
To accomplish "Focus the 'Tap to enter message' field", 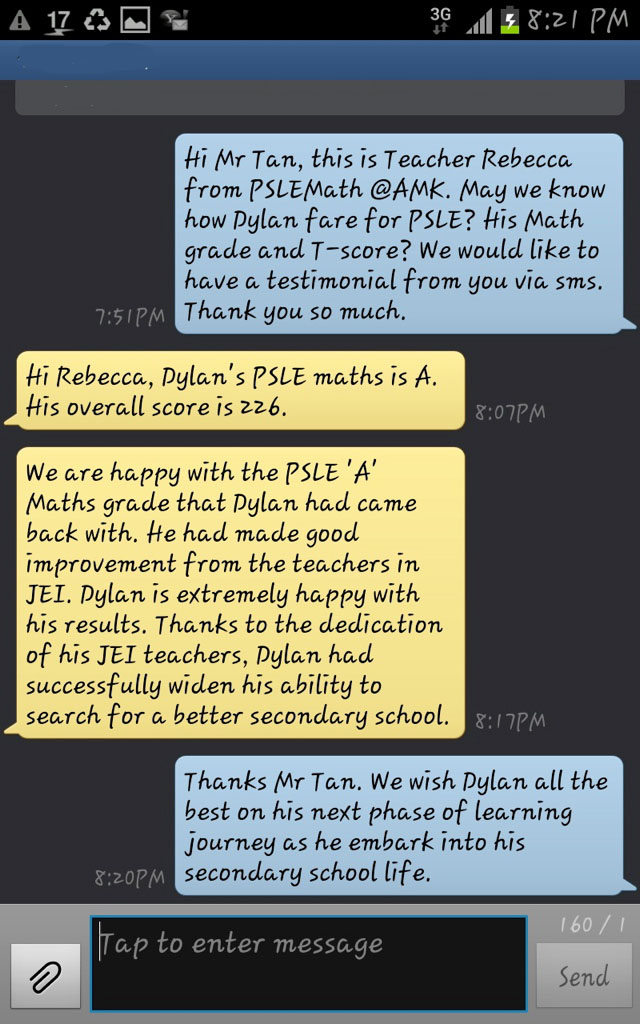I will 308,963.
